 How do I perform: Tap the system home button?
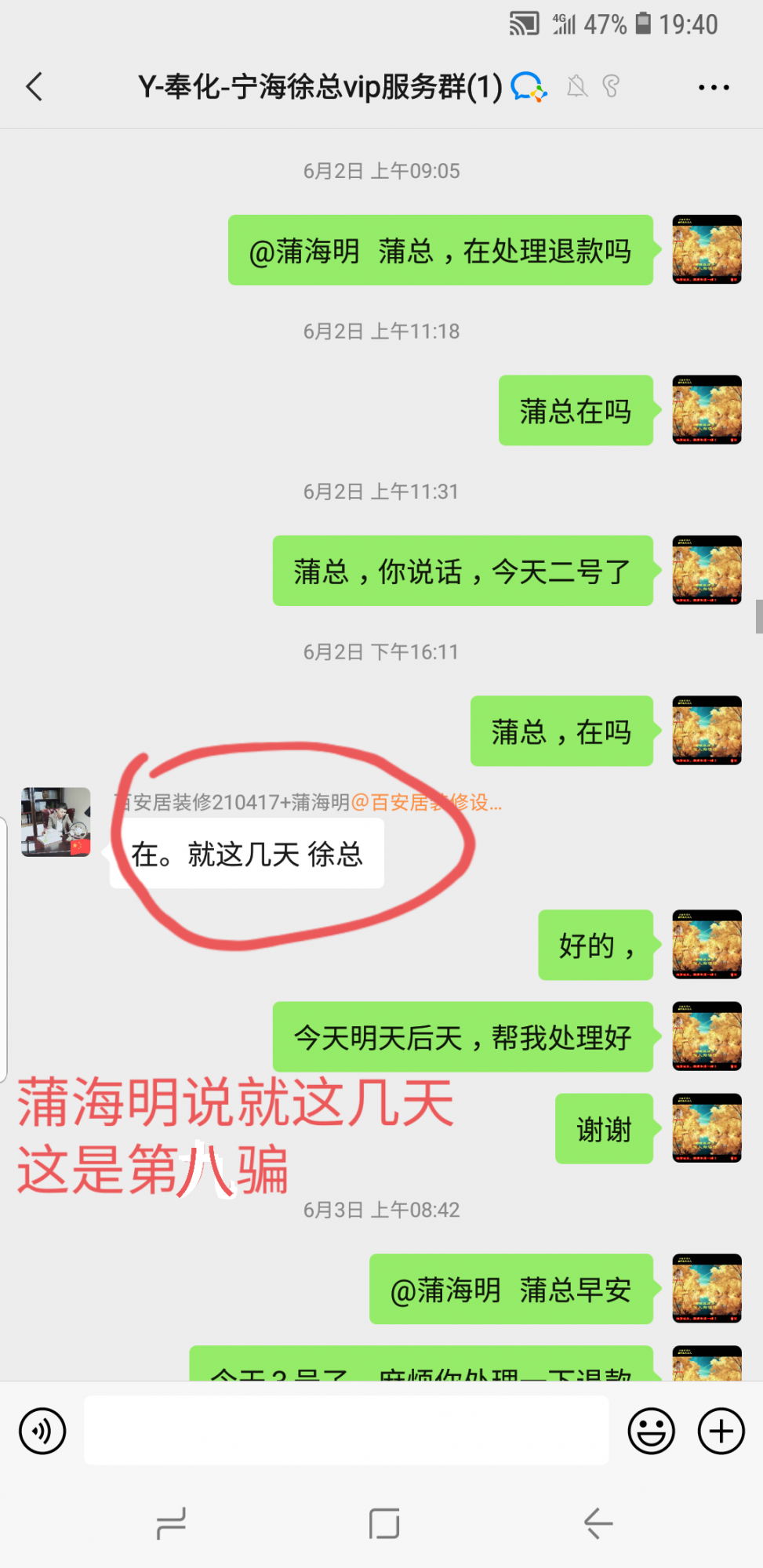[384, 1523]
